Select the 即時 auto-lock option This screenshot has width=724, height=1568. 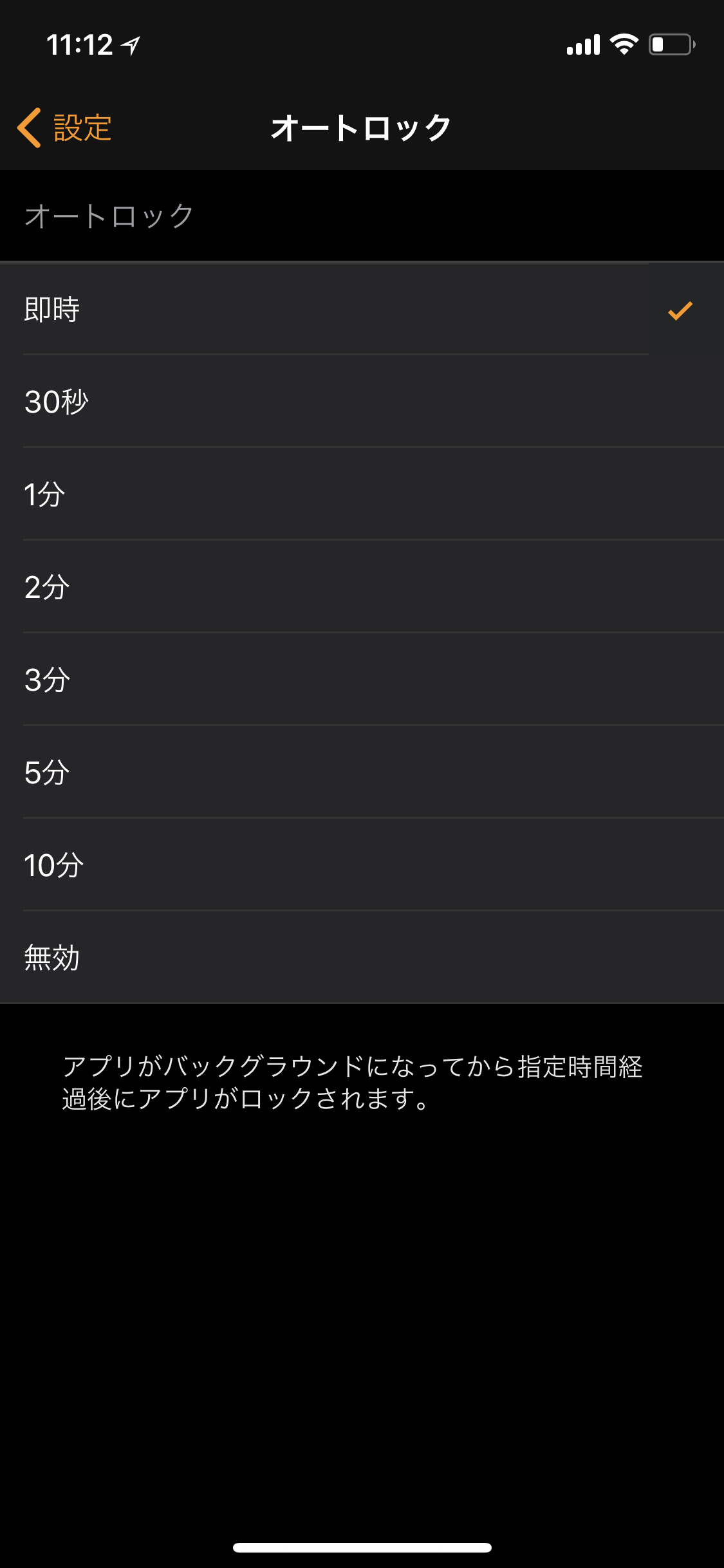[362, 308]
